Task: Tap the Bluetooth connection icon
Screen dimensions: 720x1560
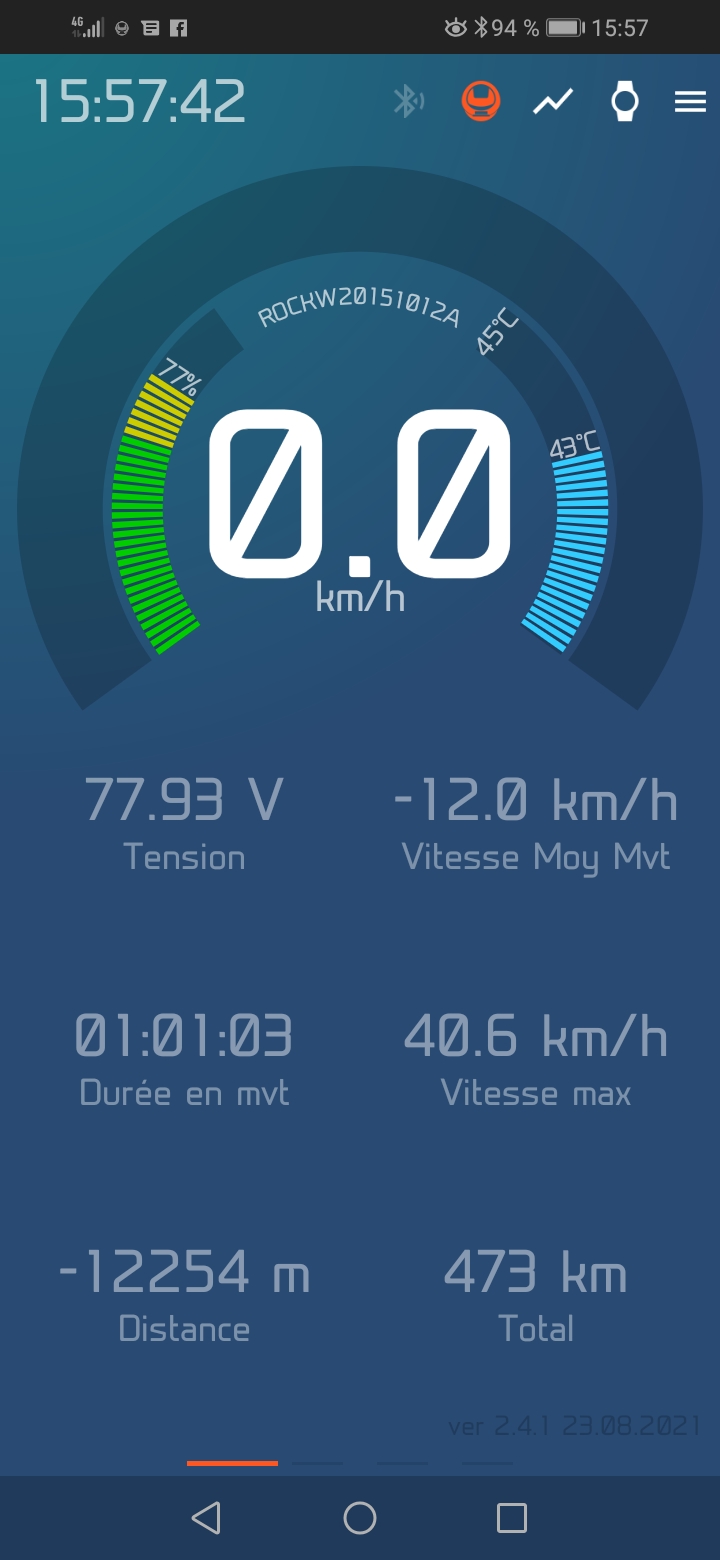Action: [407, 101]
